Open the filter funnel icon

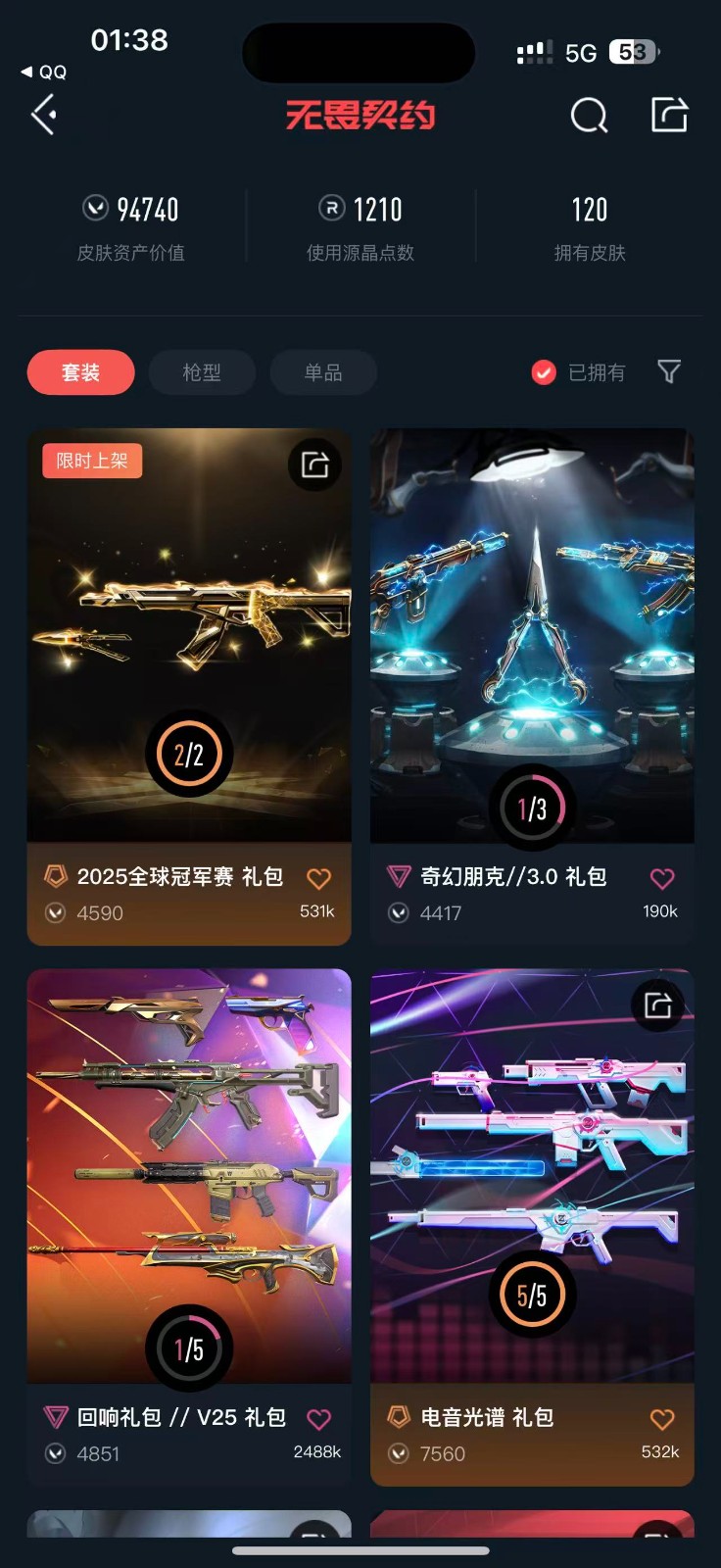click(x=669, y=371)
